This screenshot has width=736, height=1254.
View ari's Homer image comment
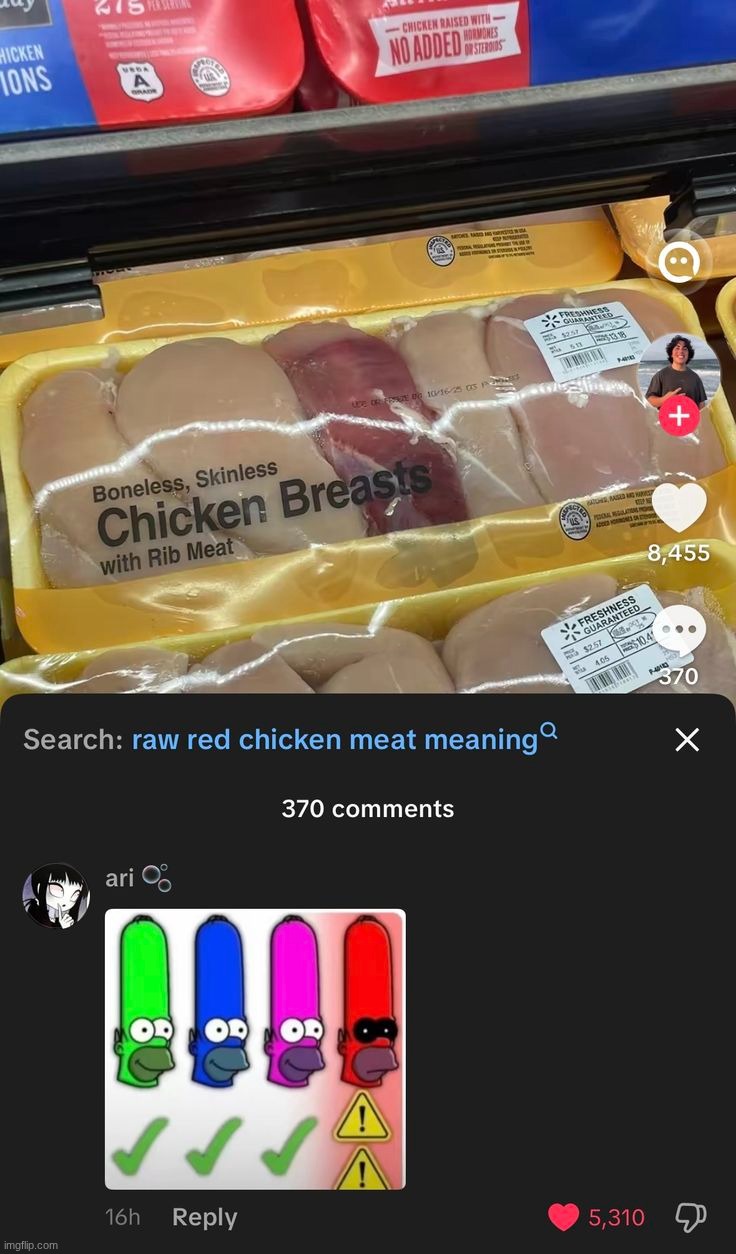click(255, 1048)
